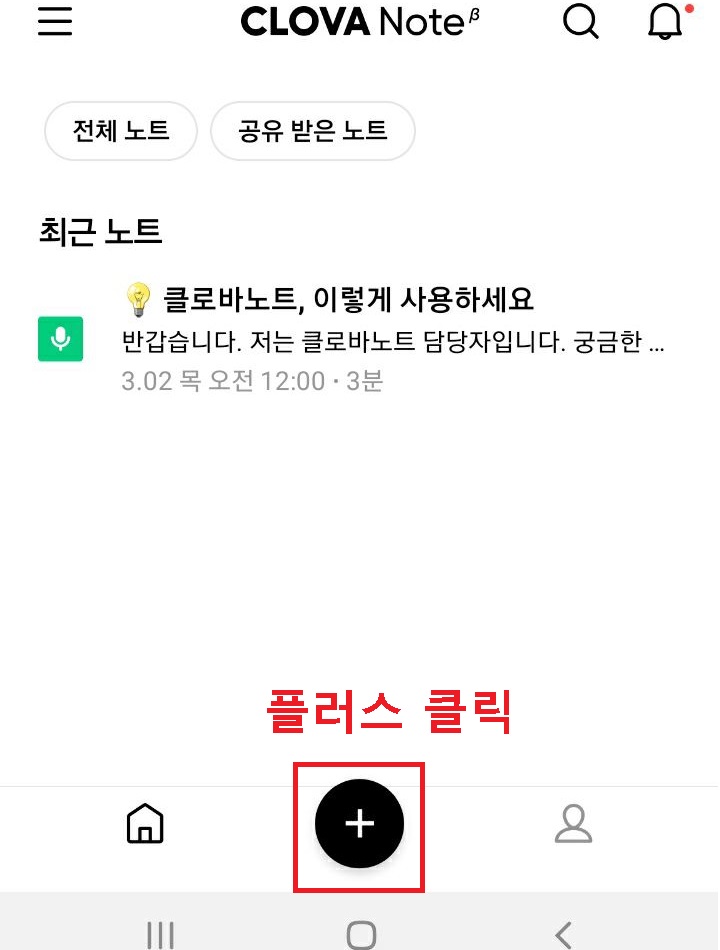Tap the Android home button

[360, 935]
